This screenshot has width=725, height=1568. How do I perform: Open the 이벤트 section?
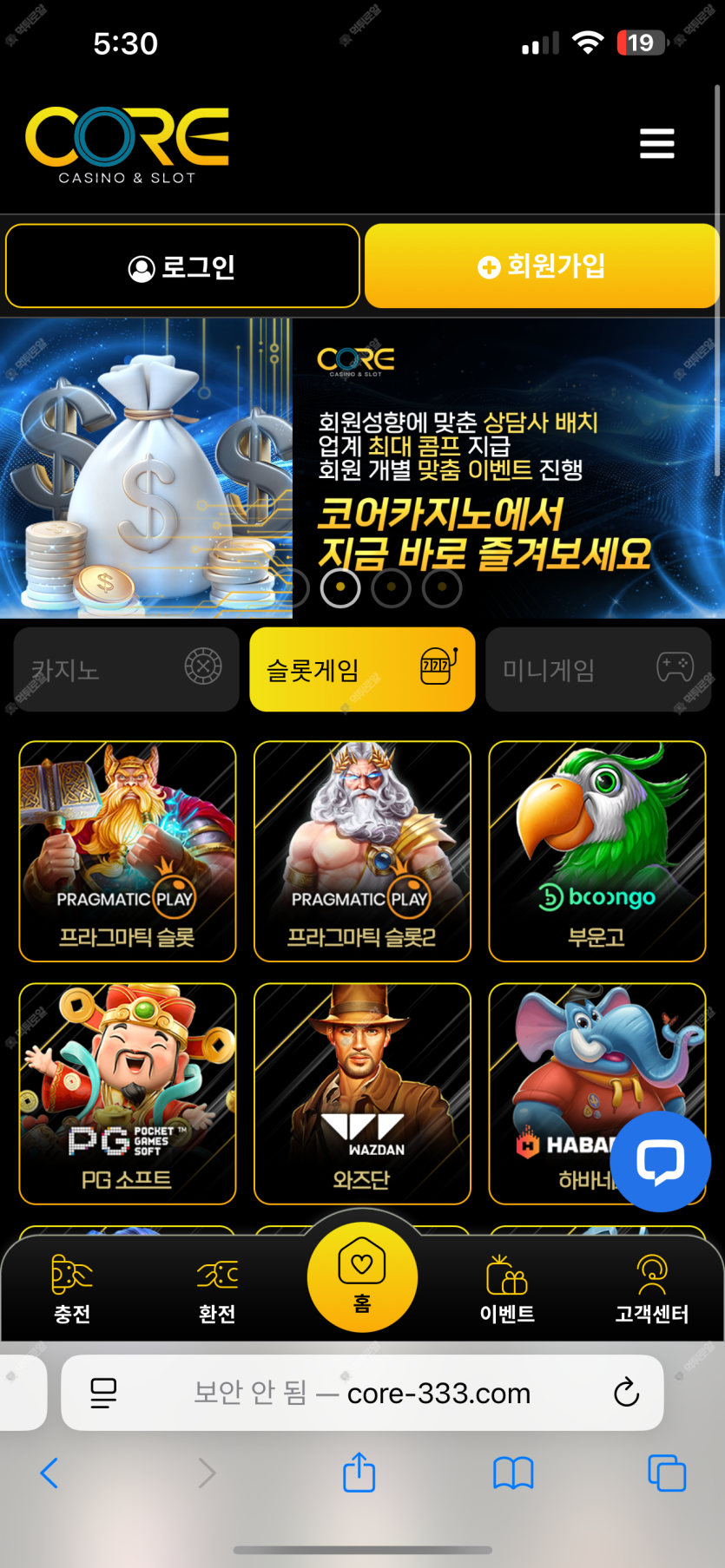507,1289
